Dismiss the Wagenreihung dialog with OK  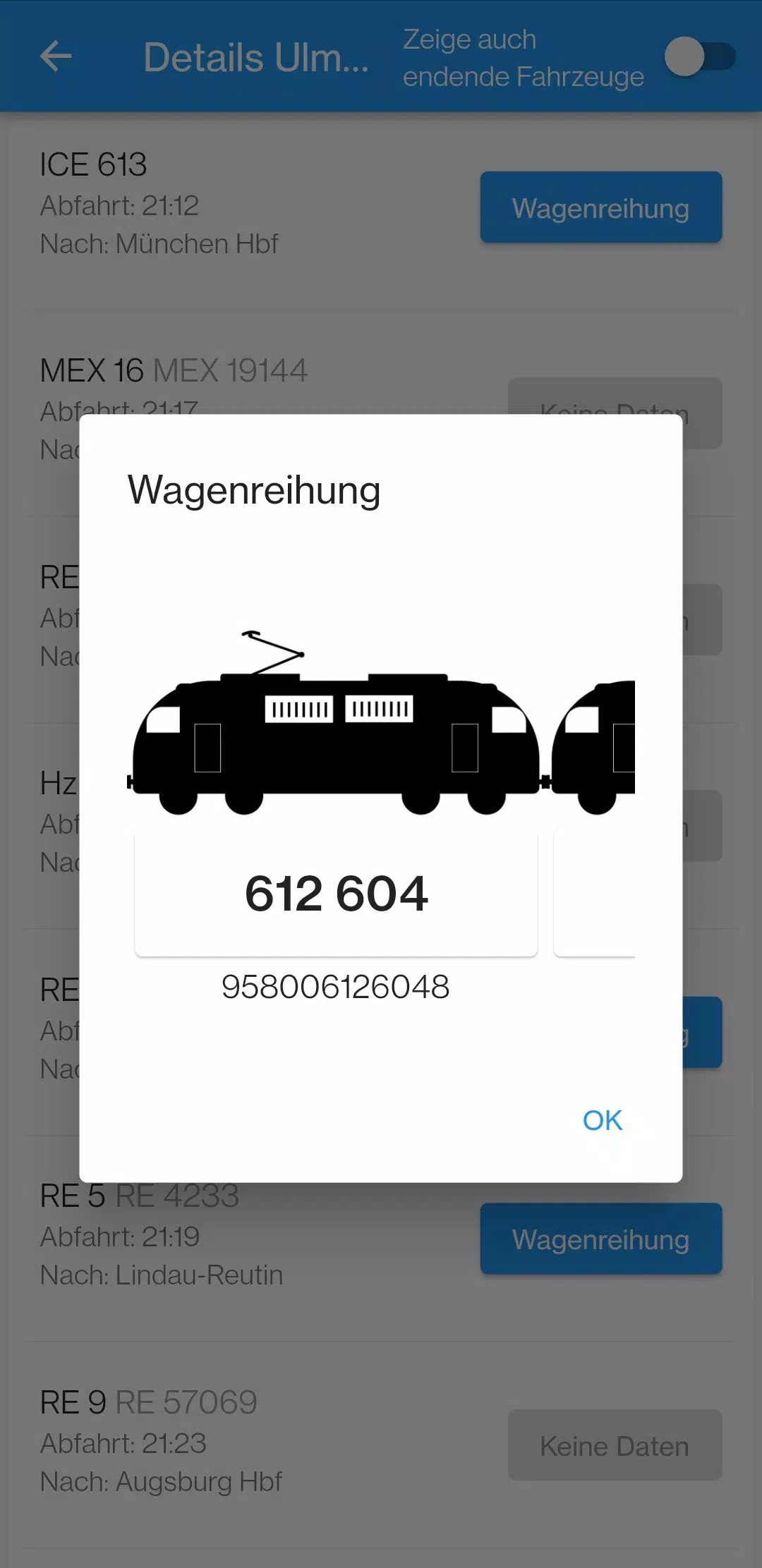click(x=602, y=1120)
